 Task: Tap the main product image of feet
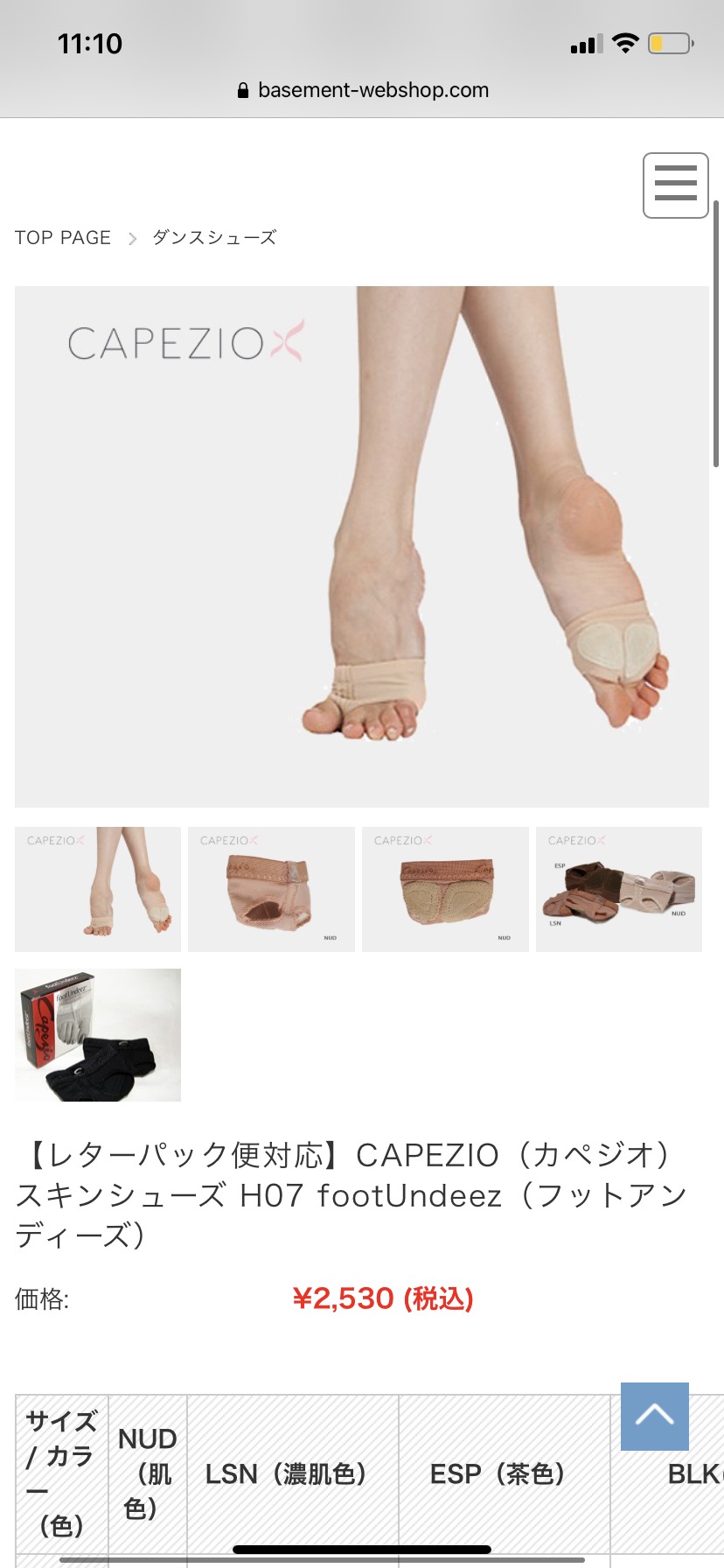coord(362,547)
